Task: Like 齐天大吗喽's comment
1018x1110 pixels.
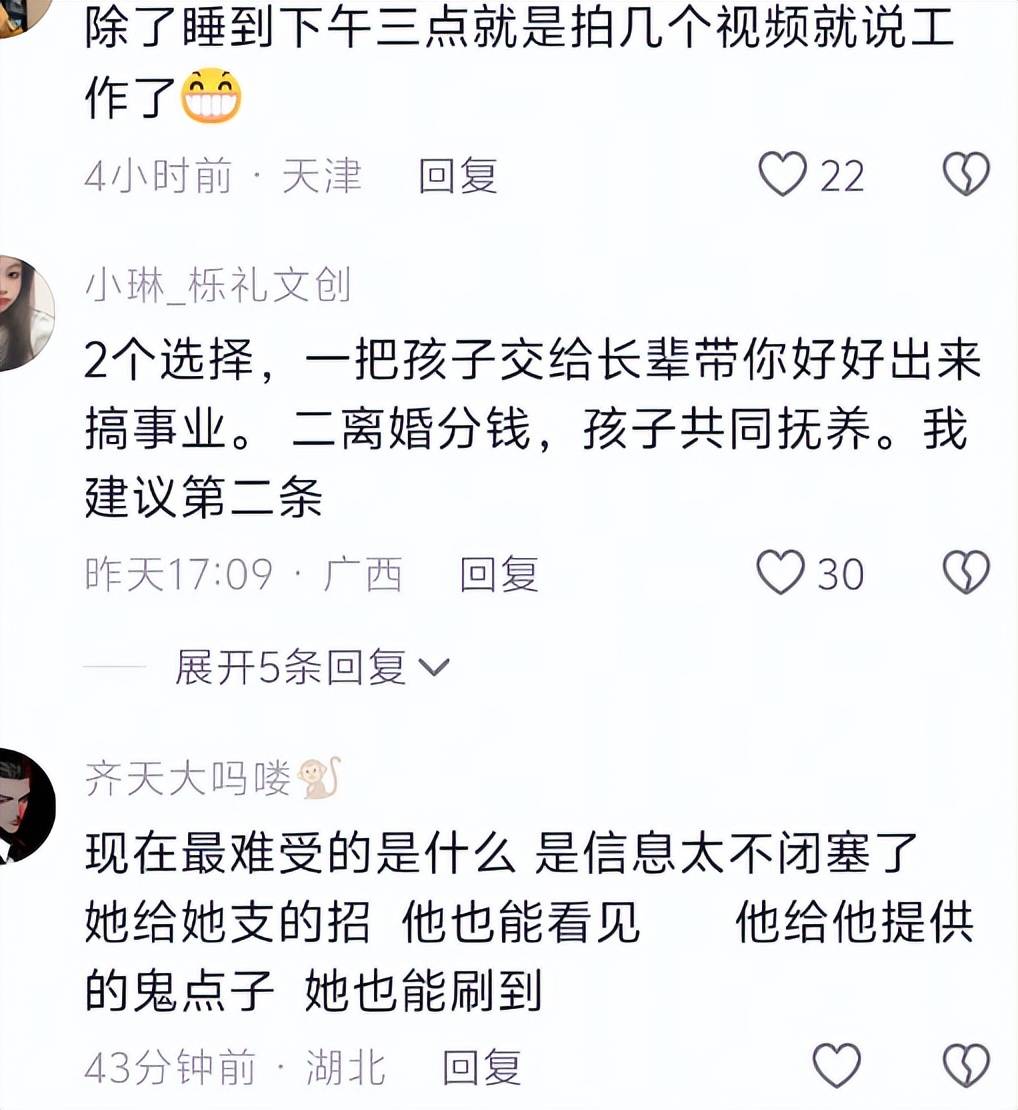Action: pyautogui.click(x=836, y=1066)
